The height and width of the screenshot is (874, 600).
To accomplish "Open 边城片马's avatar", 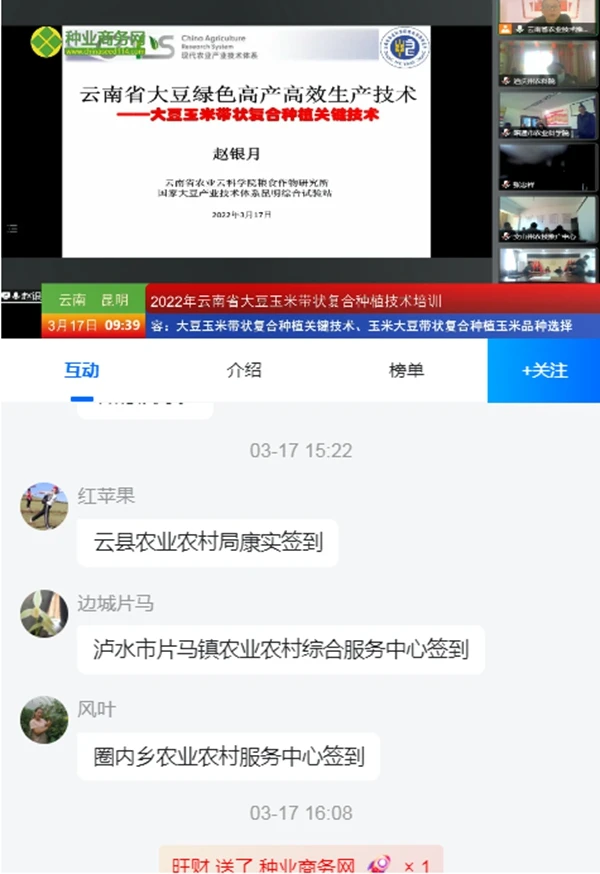I will [x=44, y=613].
